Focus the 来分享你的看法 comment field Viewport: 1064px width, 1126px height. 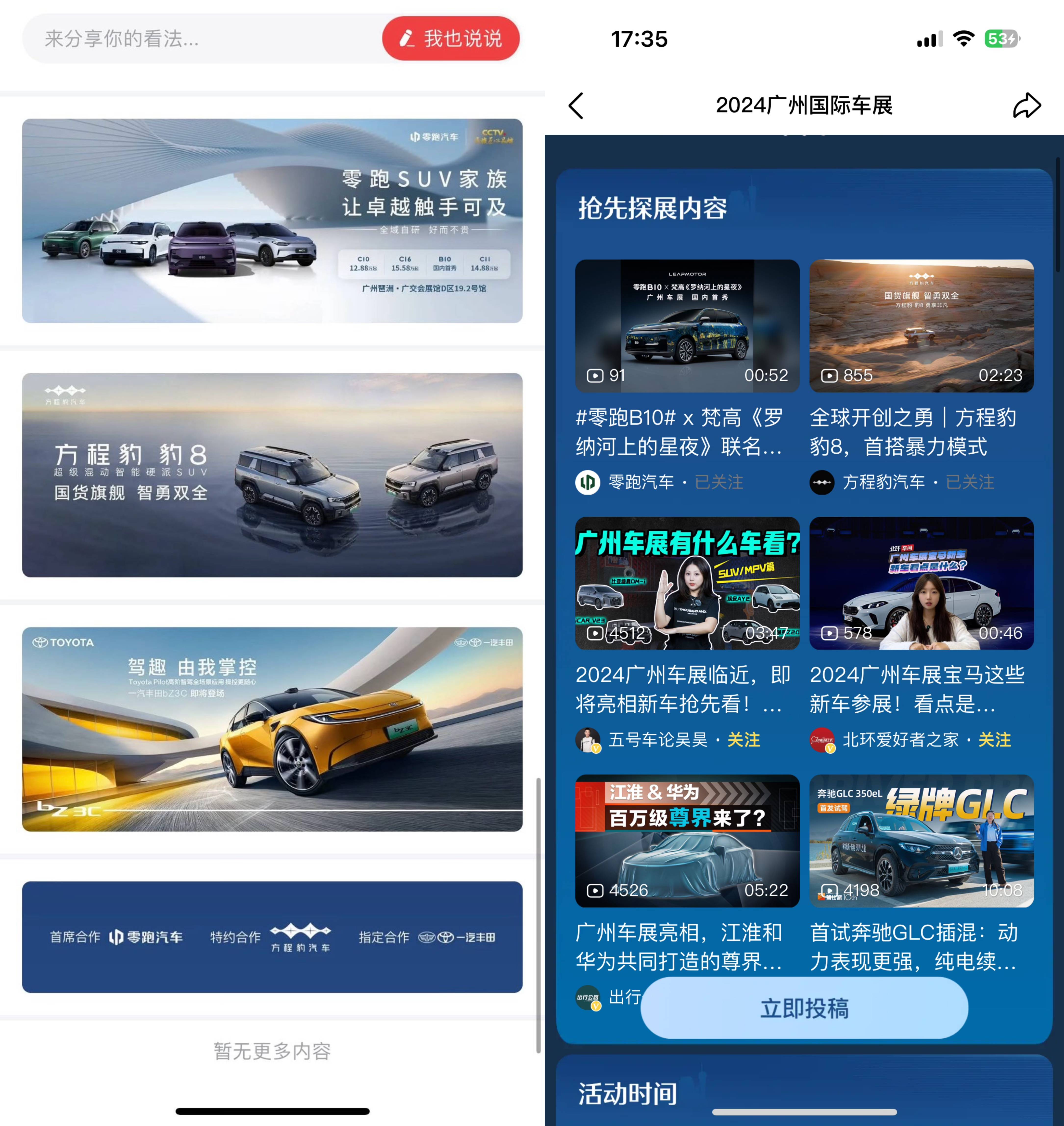tap(199, 39)
